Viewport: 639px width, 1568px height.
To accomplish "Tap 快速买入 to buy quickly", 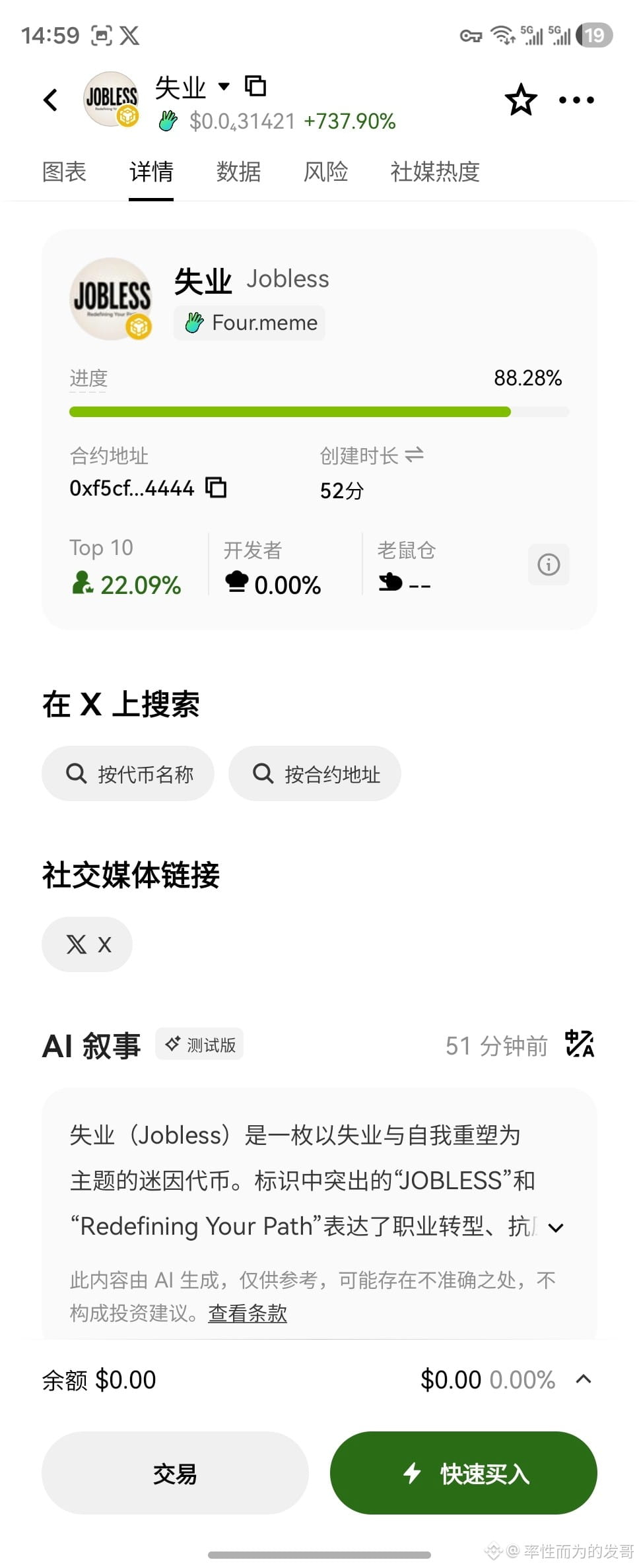I will coord(463,1472).
